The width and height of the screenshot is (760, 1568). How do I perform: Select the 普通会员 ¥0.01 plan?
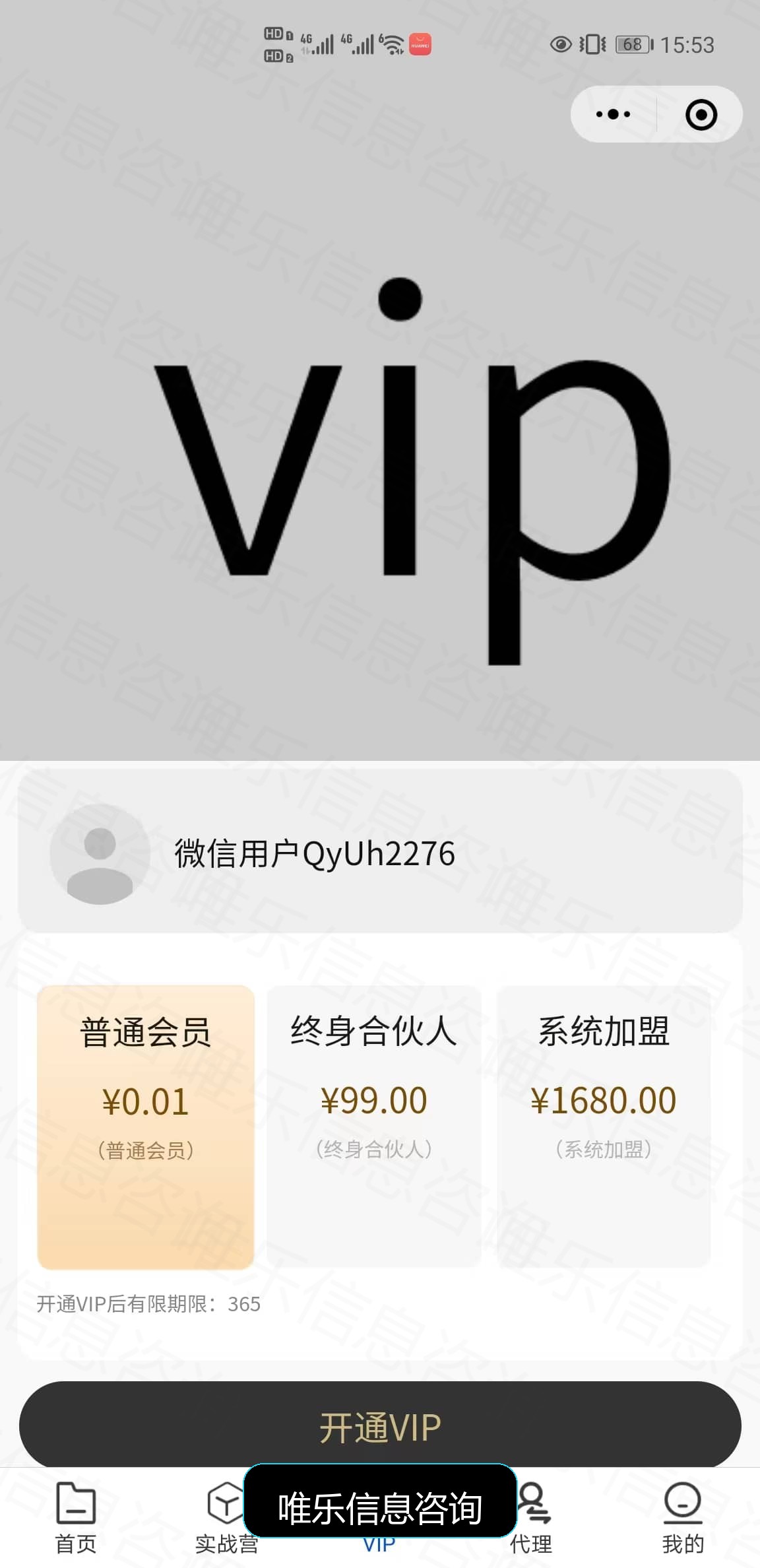click(146, 1127)
